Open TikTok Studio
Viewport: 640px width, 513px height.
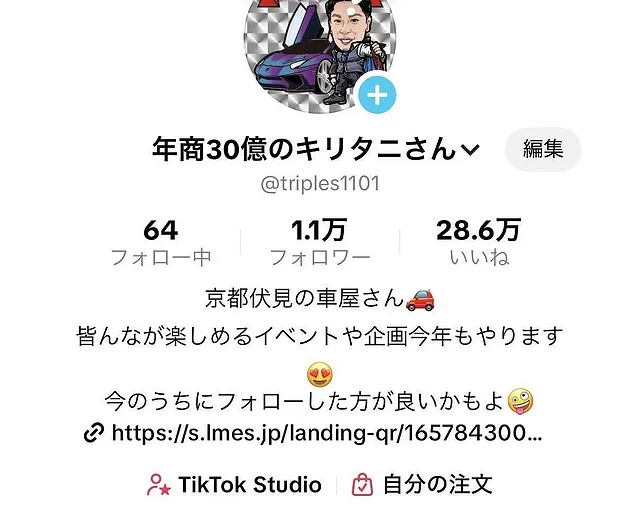point(235,485)
